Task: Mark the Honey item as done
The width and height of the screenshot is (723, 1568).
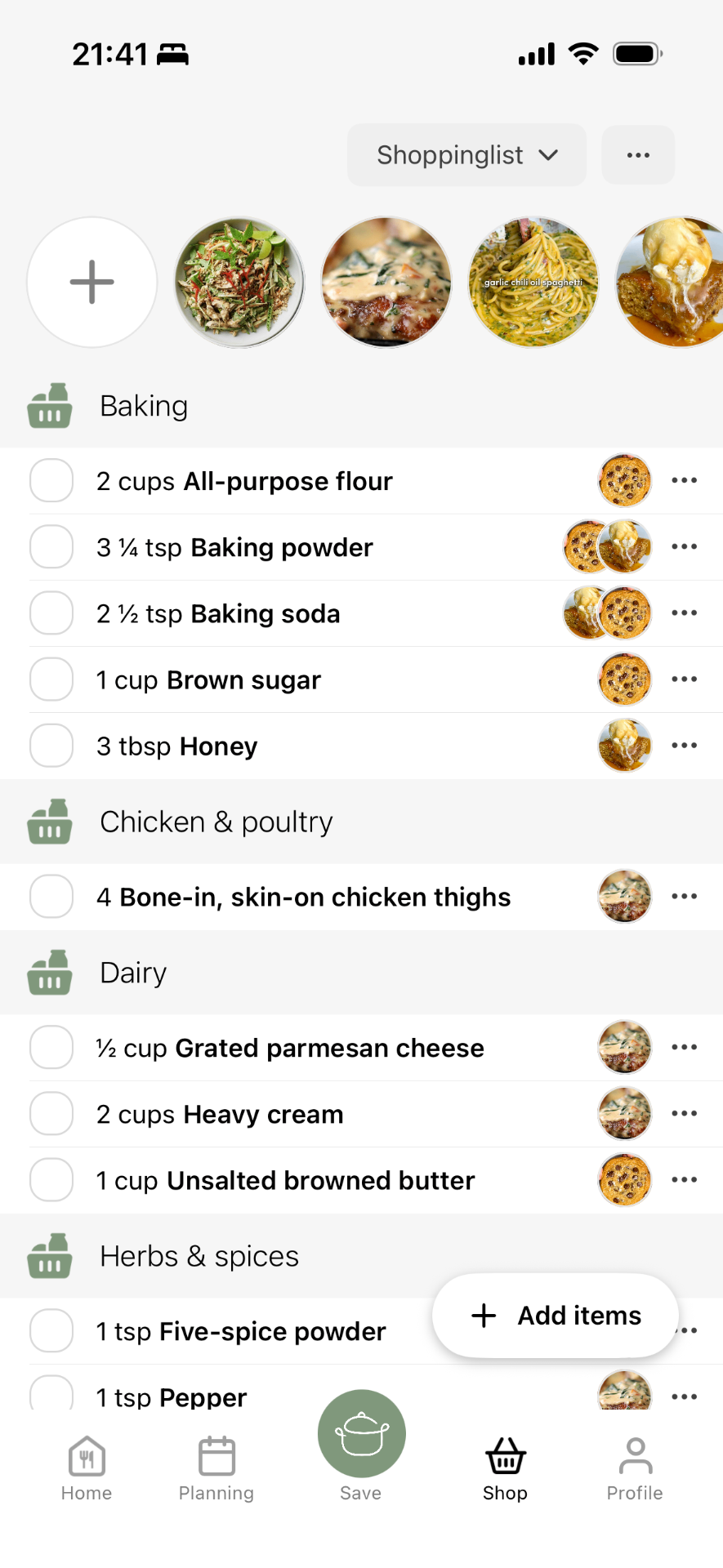Action: [x=51, y=745]
